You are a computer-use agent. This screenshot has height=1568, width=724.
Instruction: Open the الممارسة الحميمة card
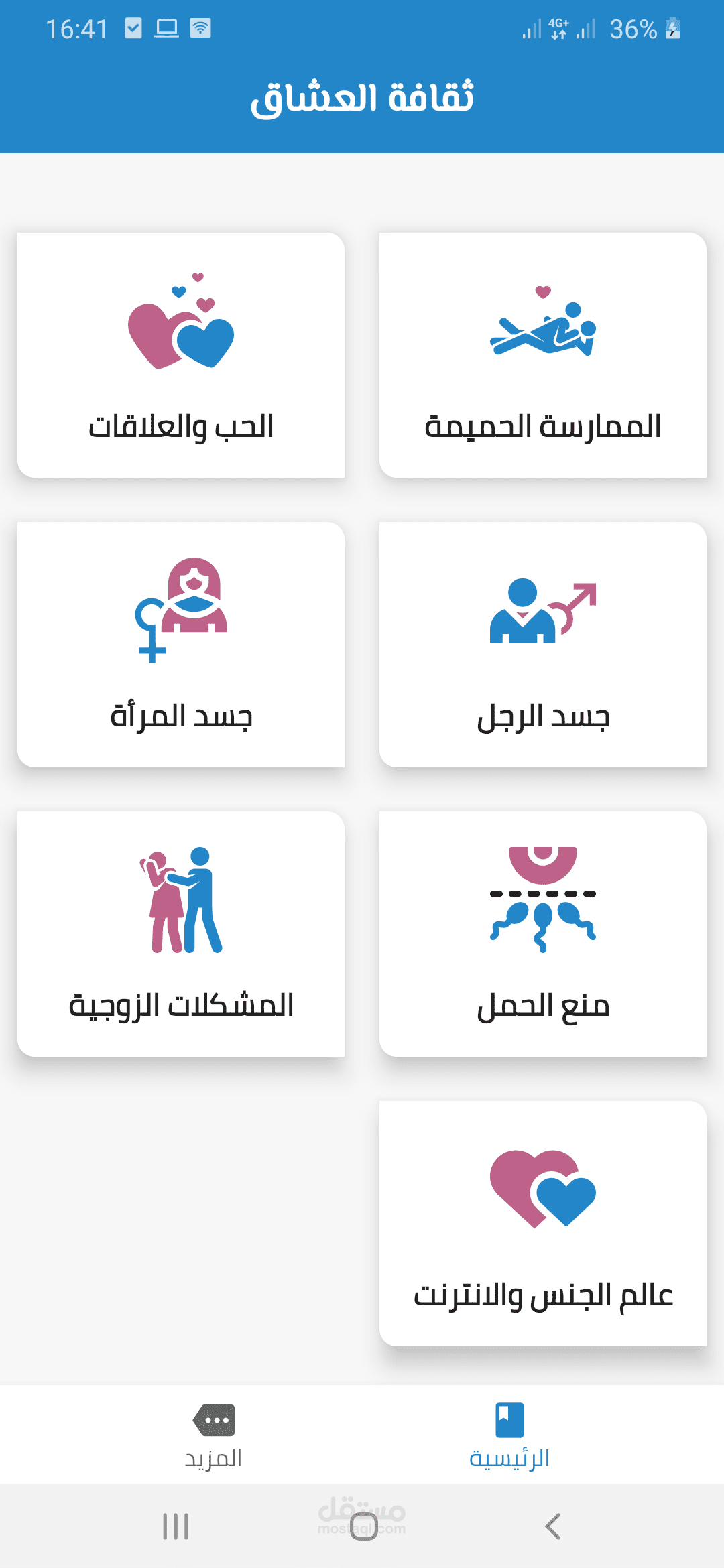(x=543, y=355)
